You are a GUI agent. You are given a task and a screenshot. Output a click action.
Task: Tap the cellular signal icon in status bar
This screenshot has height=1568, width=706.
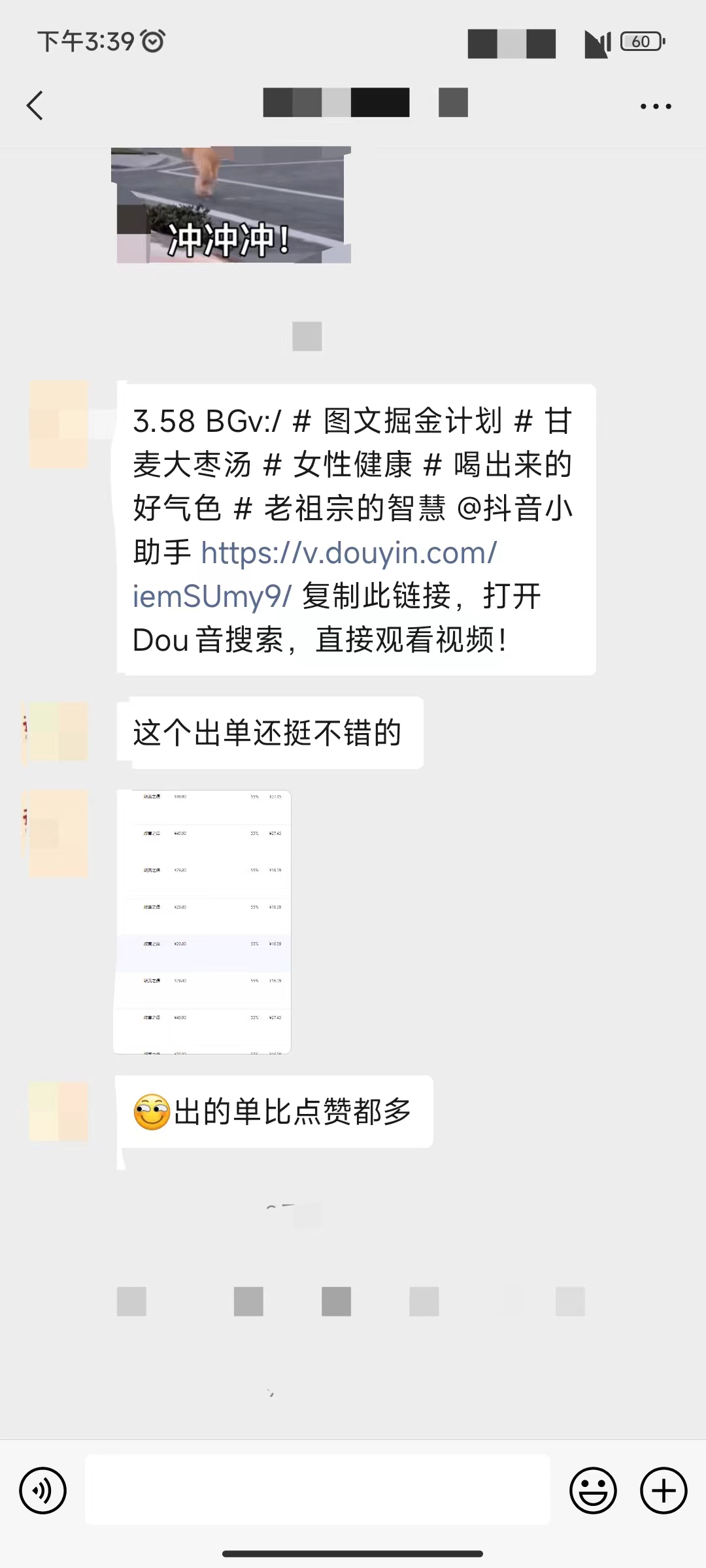click(595, 41)
